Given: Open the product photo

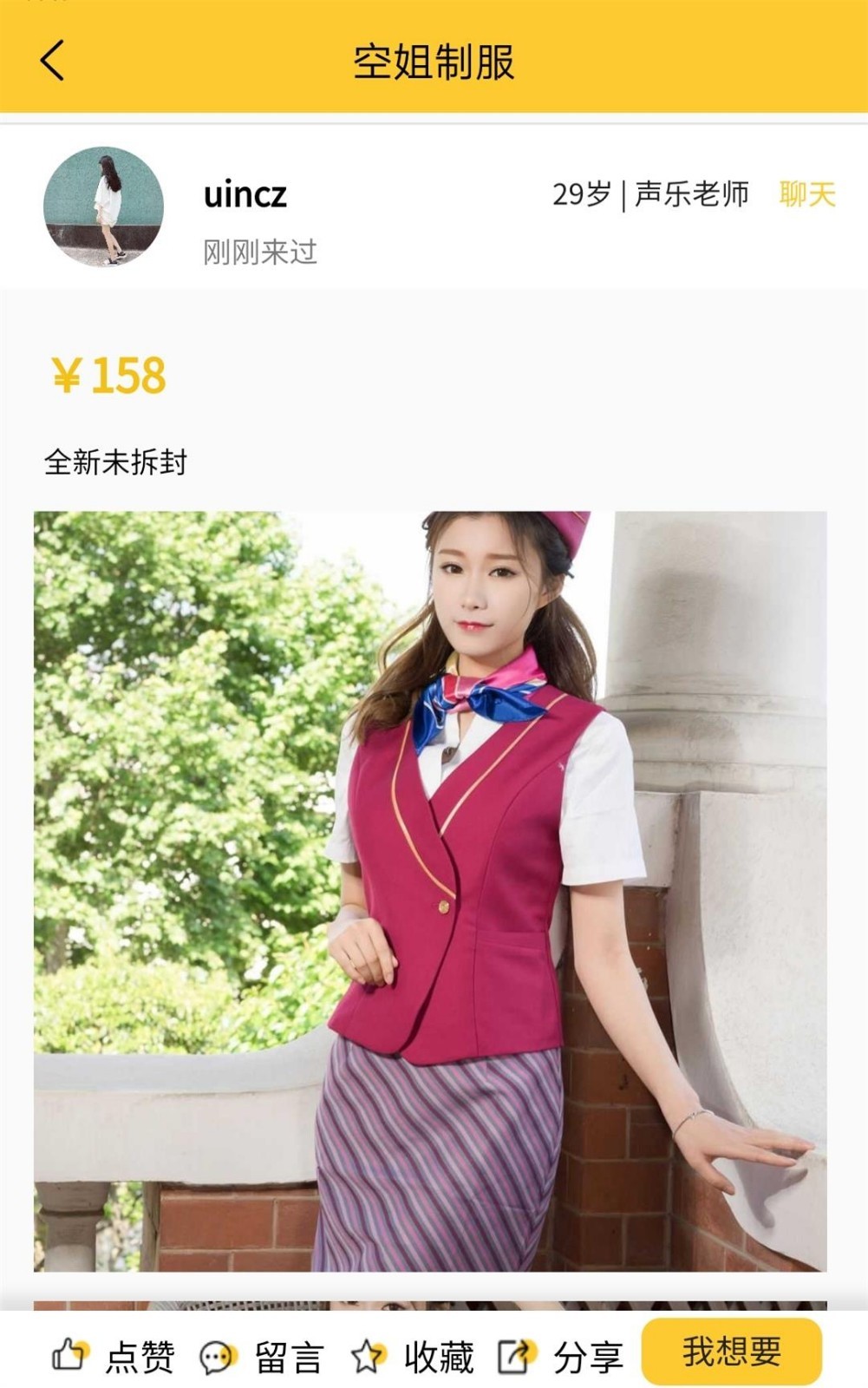Looking at the screenshot, I should click(x=430, y=891).
